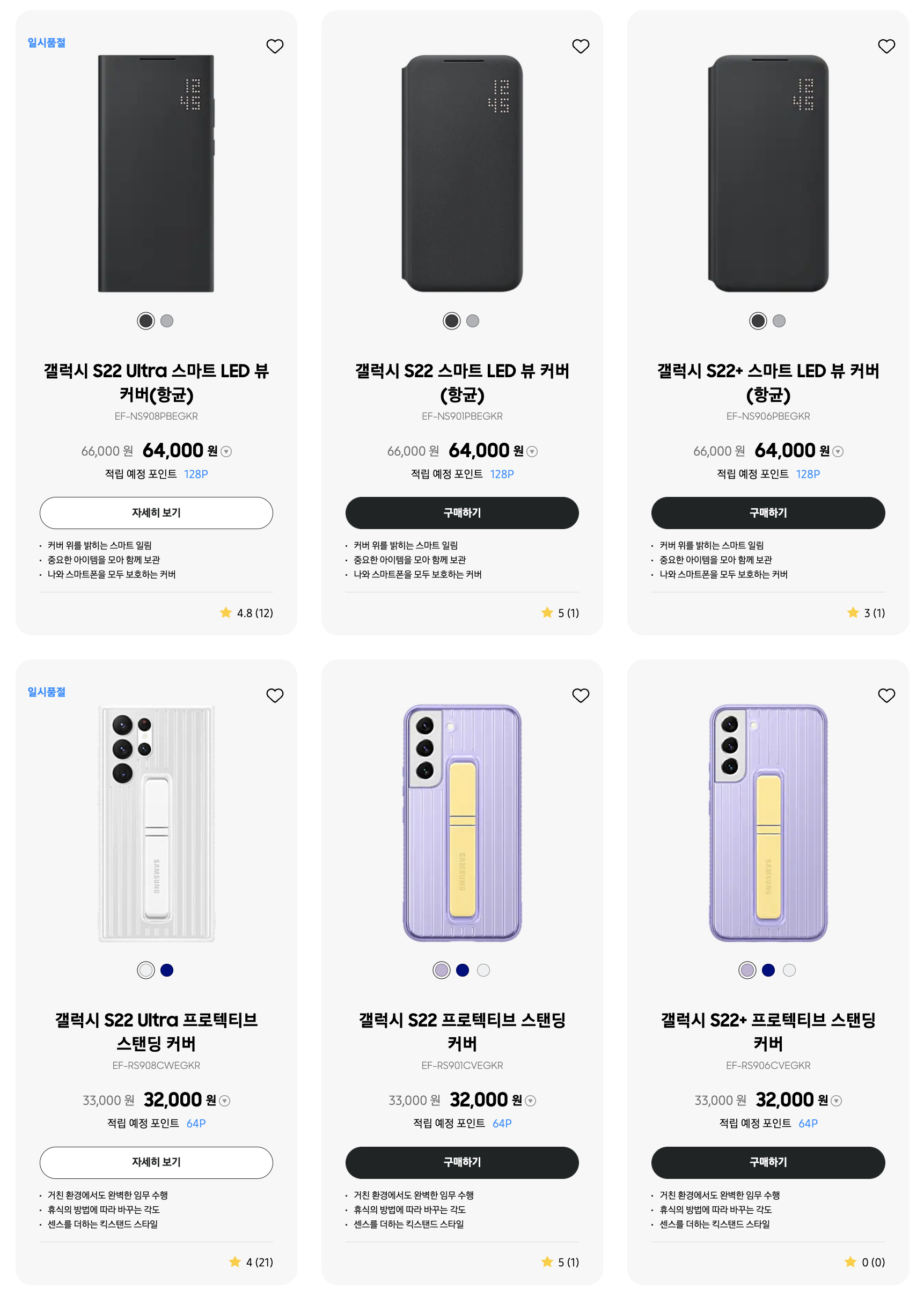Heart the 갤럭시 S22 프로텍티브 스탠딩 커버
924x1290 pixels.
(x=581, y=695)
